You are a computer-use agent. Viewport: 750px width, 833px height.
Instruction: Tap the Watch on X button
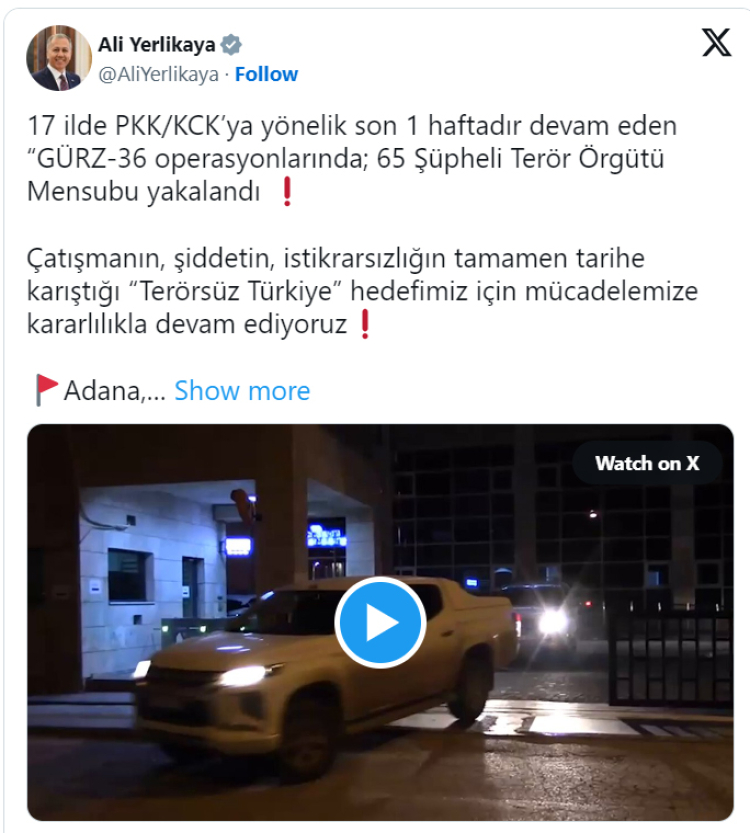point(647,463)
